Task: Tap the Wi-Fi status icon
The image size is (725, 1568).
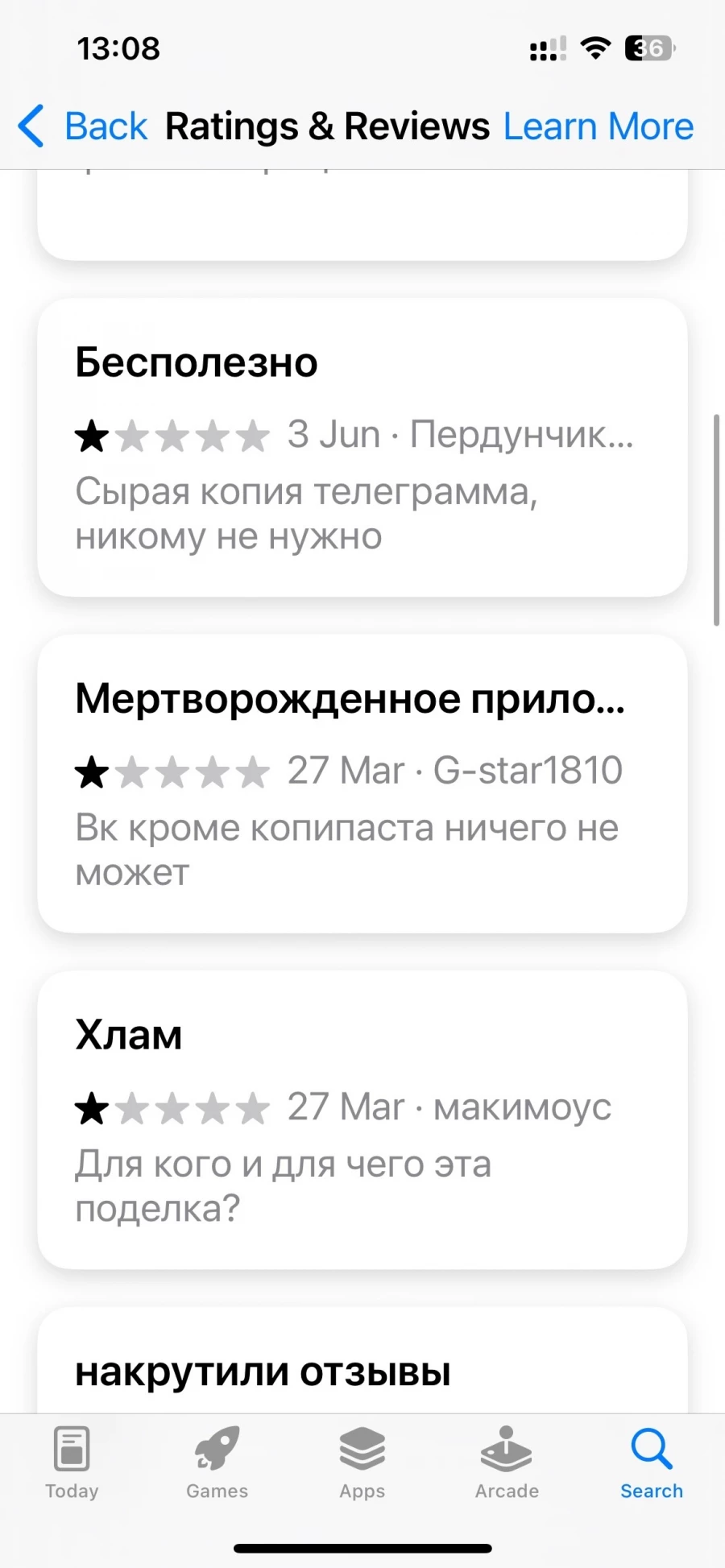Action: tap(594, 48)
